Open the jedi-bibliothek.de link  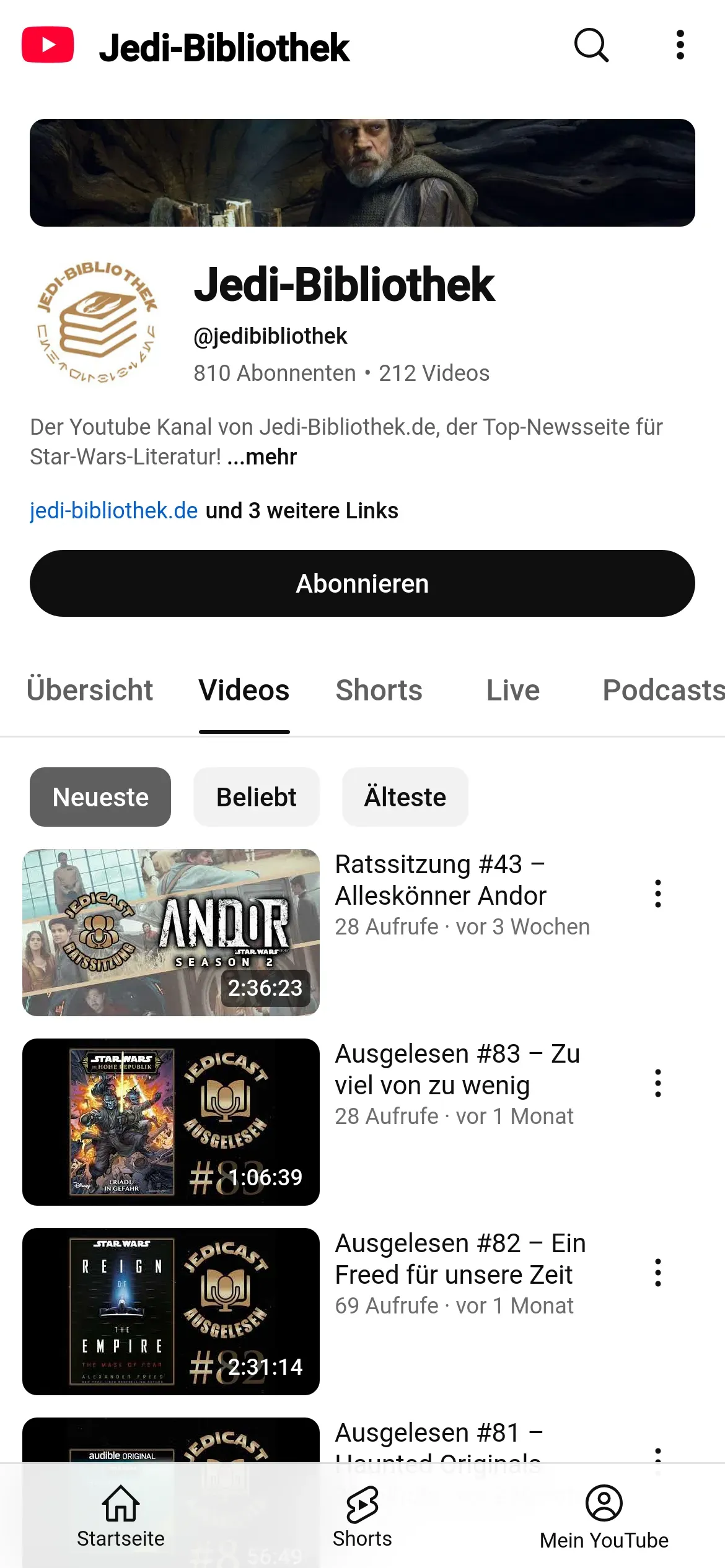114,511
